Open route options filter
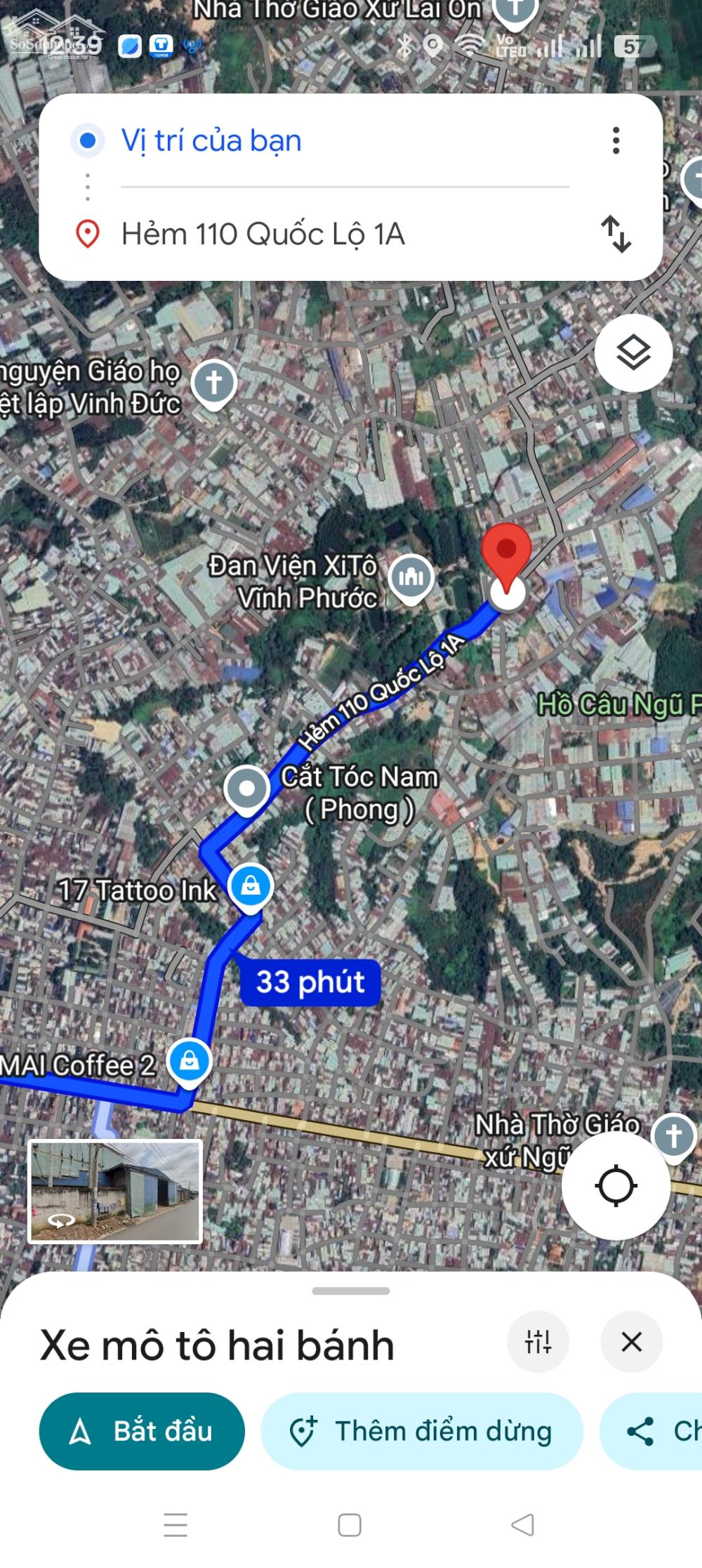This screenshot has height=1568, width=702. pyautogui.click(x=538, y=1342)
